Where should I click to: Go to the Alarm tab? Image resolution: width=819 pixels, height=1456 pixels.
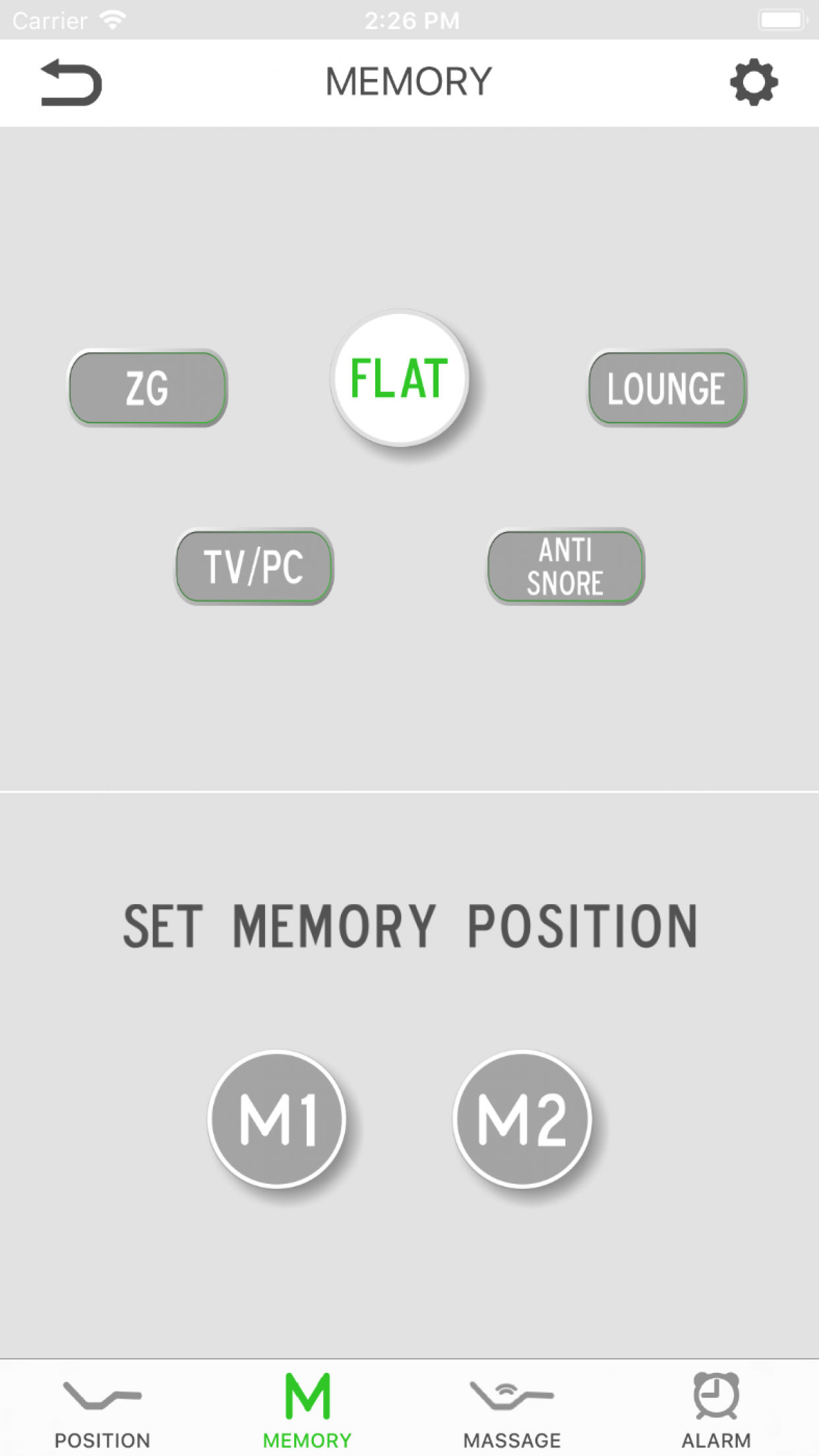click(x=716, y=1410)
